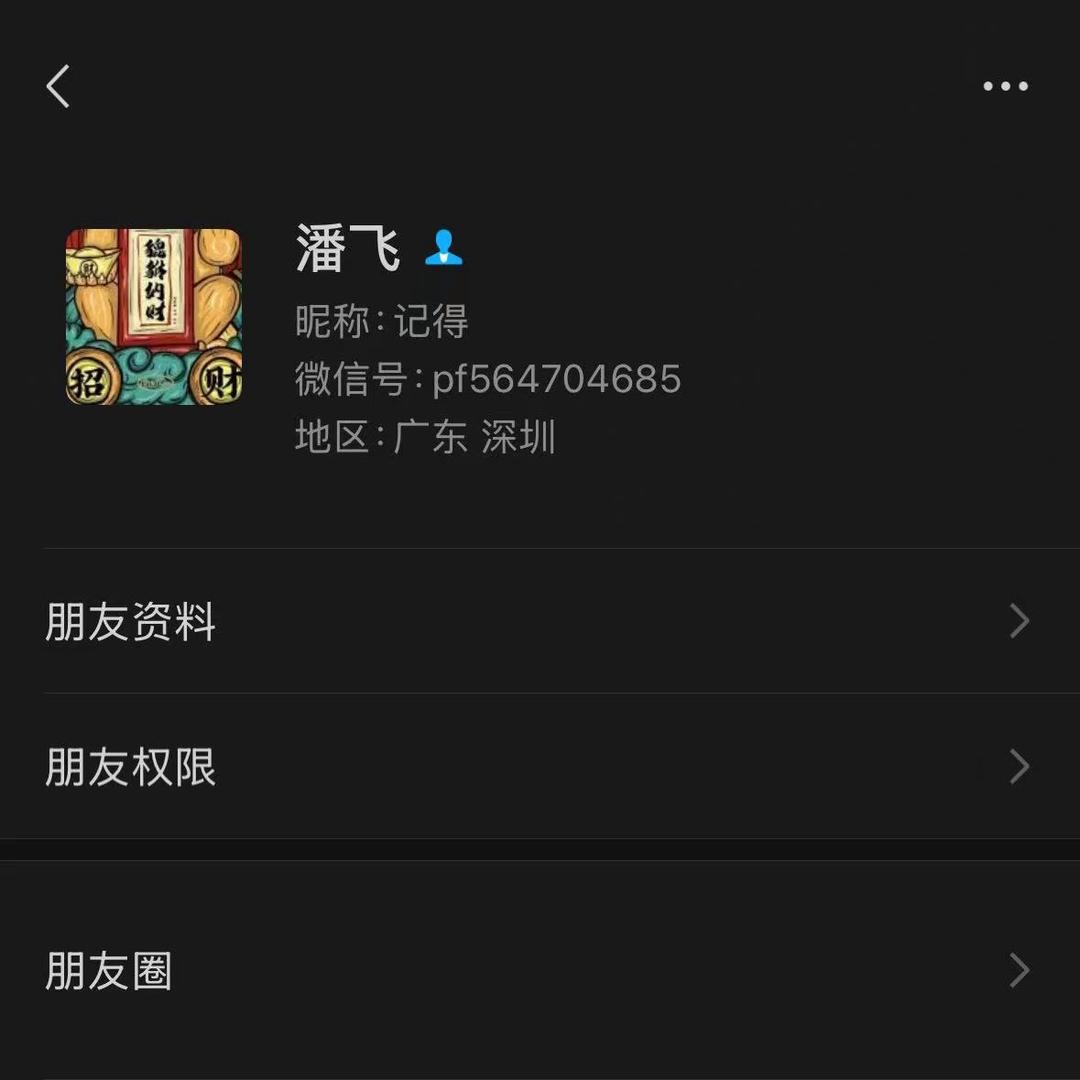View 潘飞's profile avatar picture
The width and height of the screenshot is (1080, 1080).
pyautogui.click(x=154, y=317)
